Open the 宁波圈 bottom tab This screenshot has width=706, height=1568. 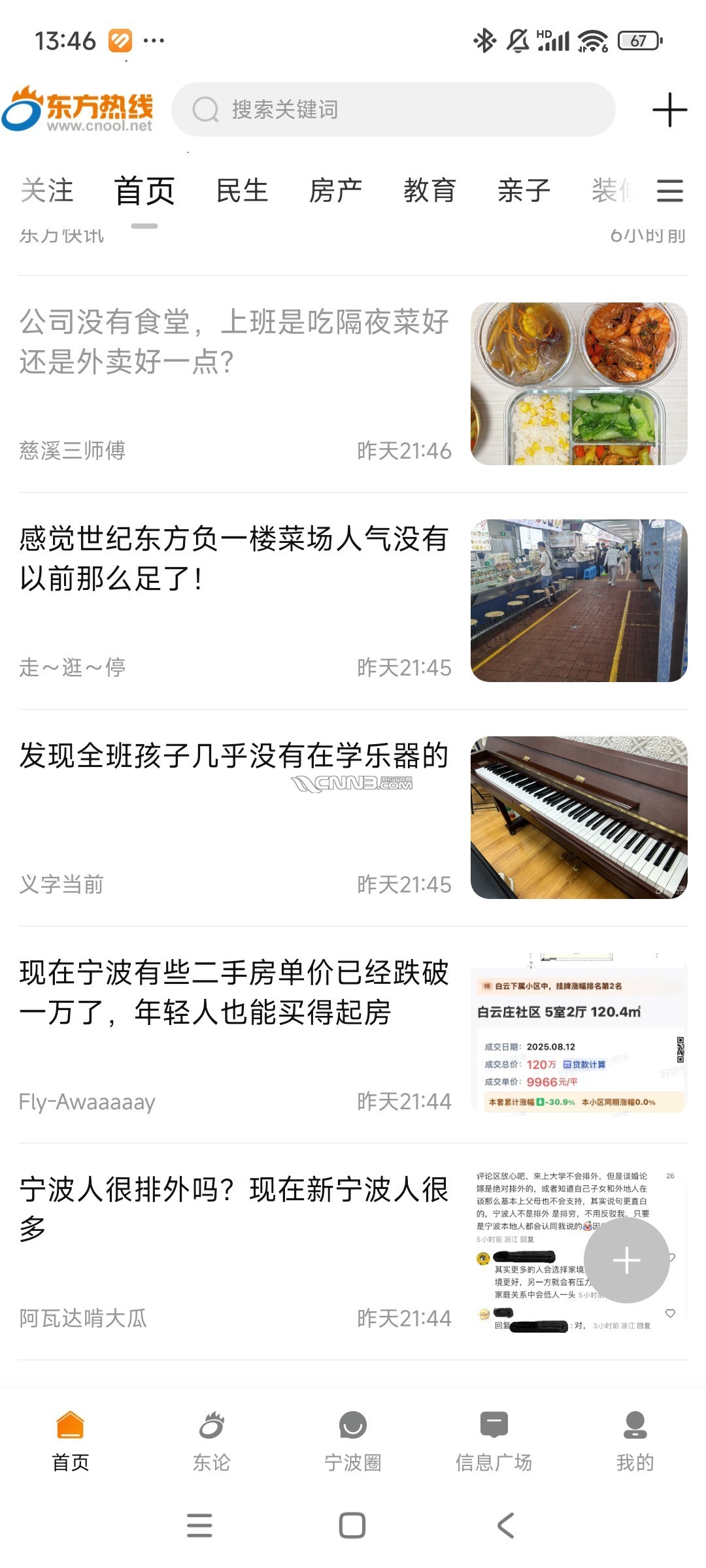click(x=352, y=1442)
